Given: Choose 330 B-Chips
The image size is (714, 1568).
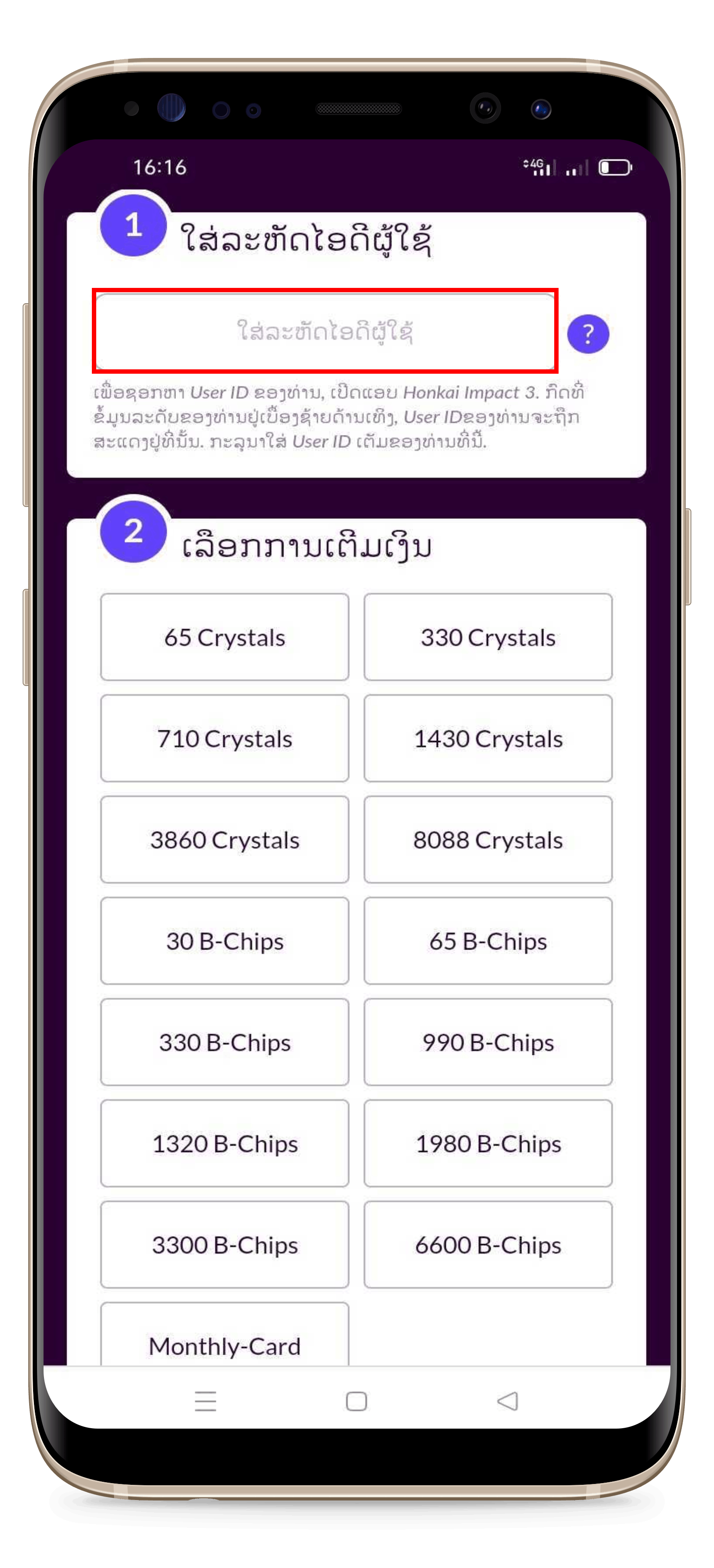Looking at the screenshot, I should pyautogui.click(x=224, y=1041).
